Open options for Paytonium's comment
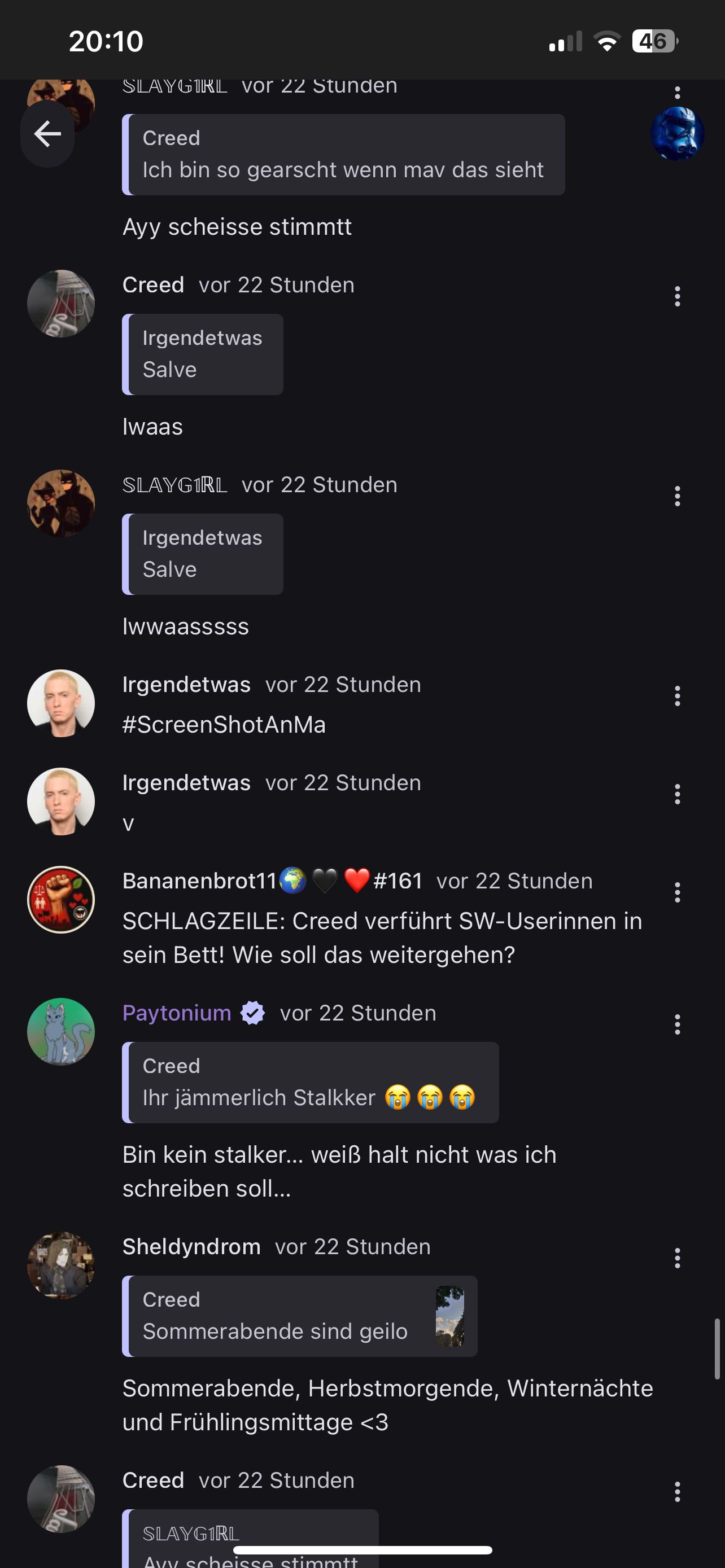The image size is (725, 1568). (677, 1024)
